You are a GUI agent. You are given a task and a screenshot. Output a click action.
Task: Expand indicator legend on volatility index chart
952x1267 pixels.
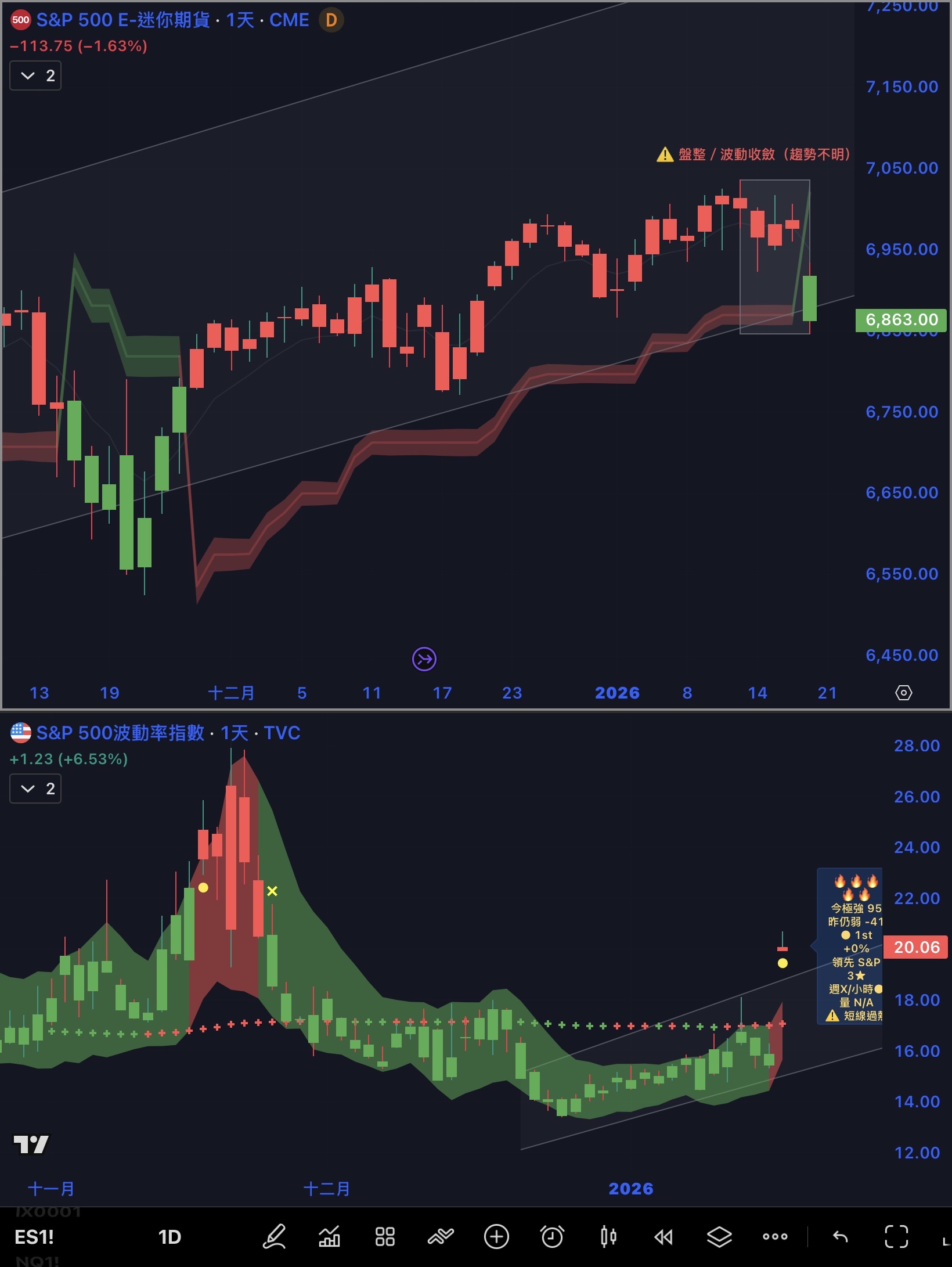tap(35, 789)
